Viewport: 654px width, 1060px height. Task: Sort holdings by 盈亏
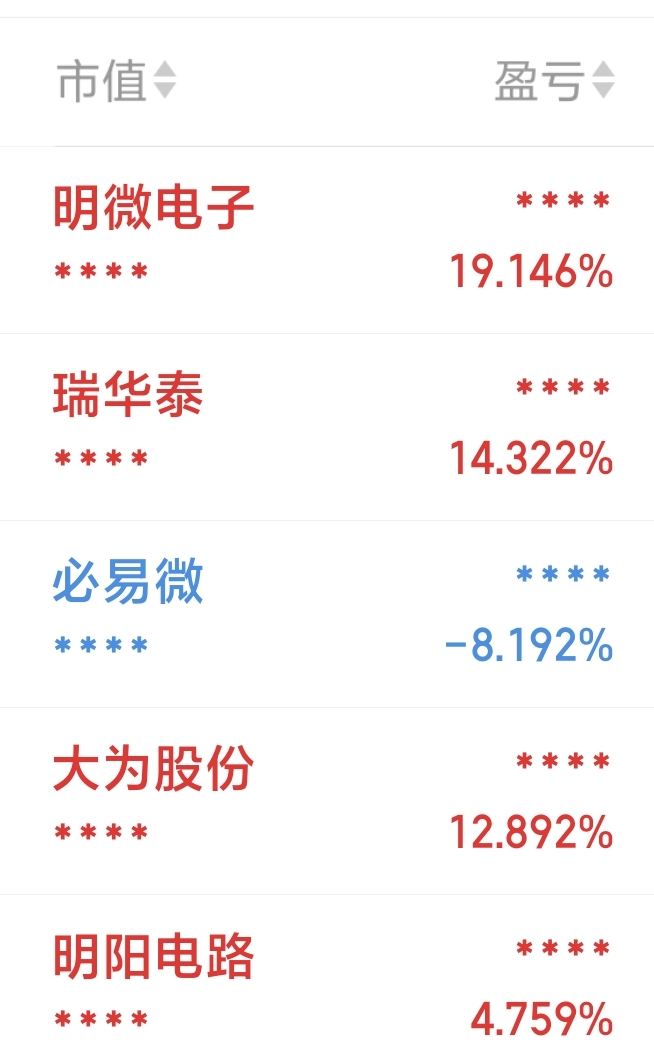click(x=555, y=81)
